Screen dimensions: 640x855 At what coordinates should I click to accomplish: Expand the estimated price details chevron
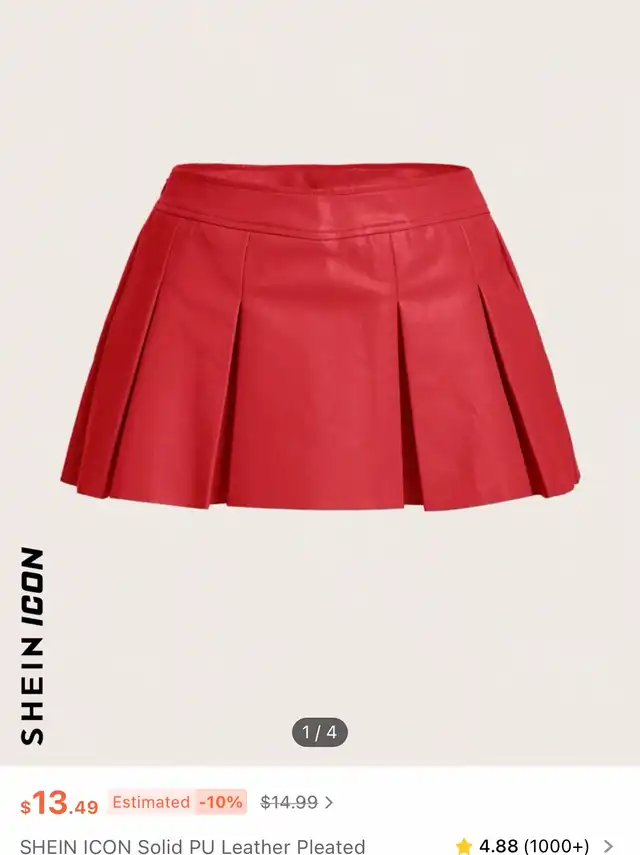coord(330,802)
